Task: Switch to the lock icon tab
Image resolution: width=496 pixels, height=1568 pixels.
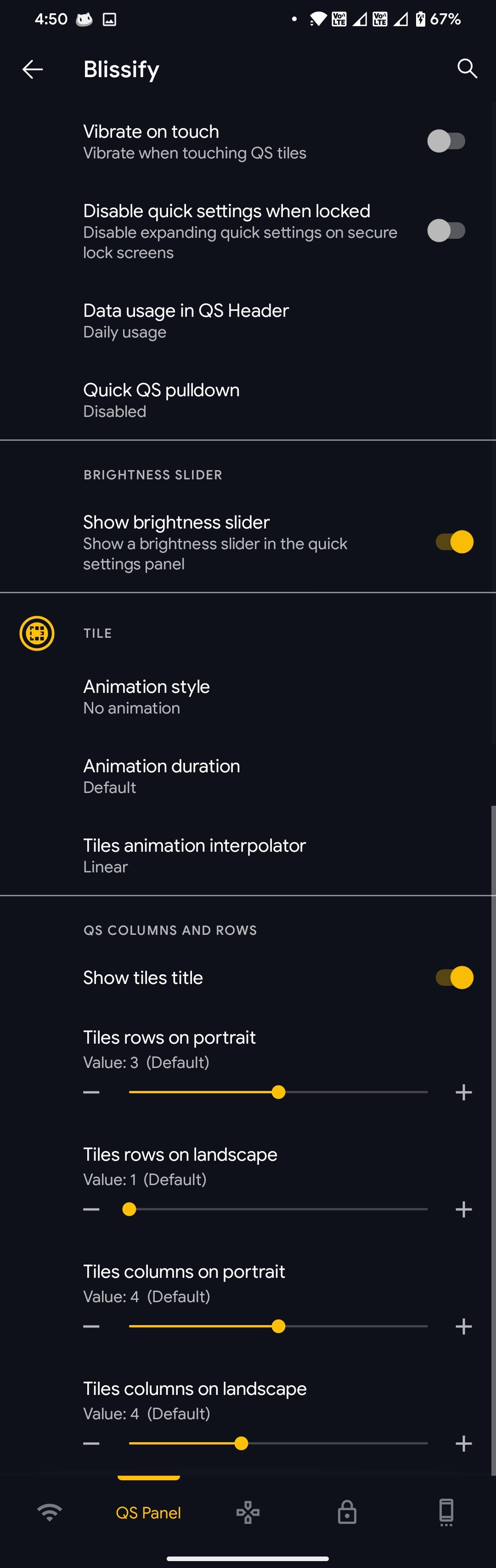Action: point(347,1512)
